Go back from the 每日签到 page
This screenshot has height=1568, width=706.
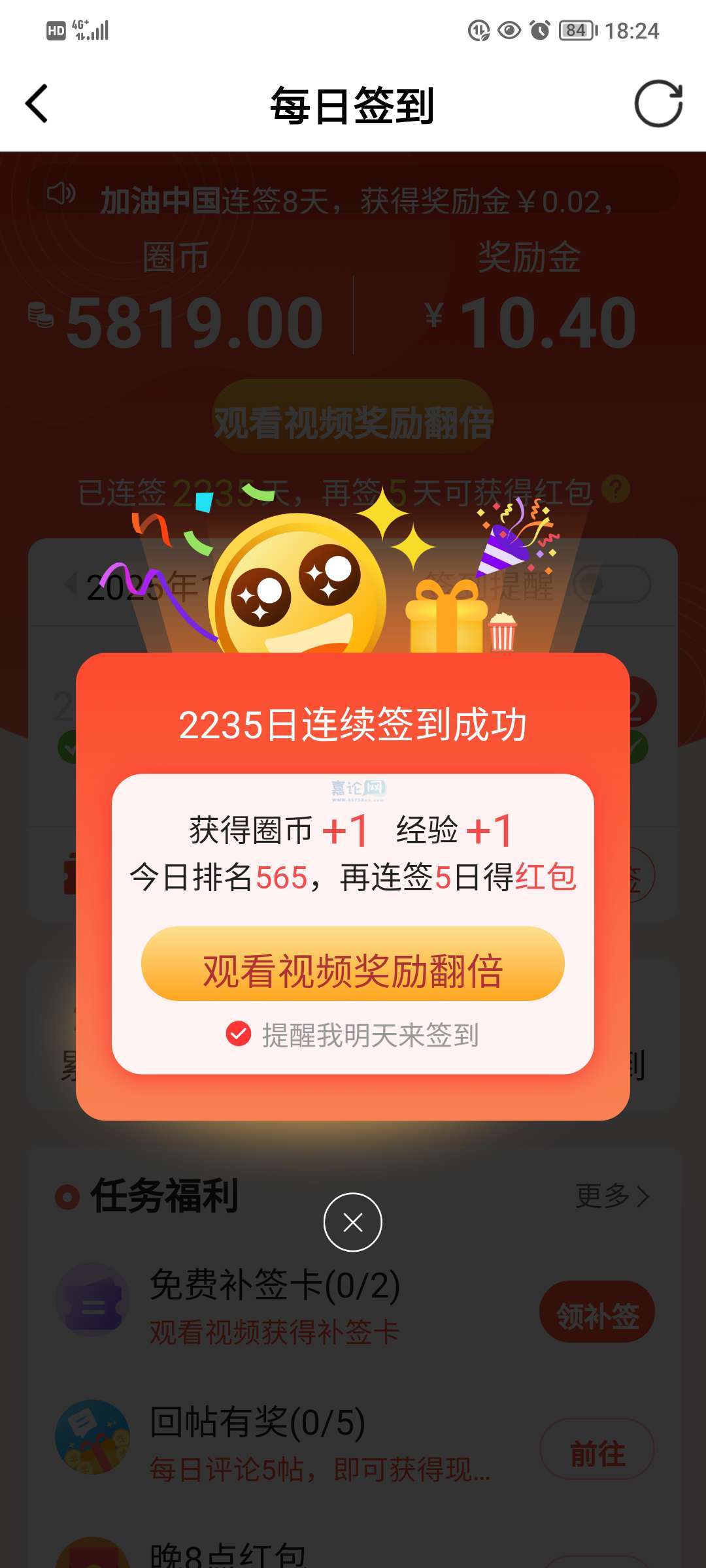click(x=37, y=104)
